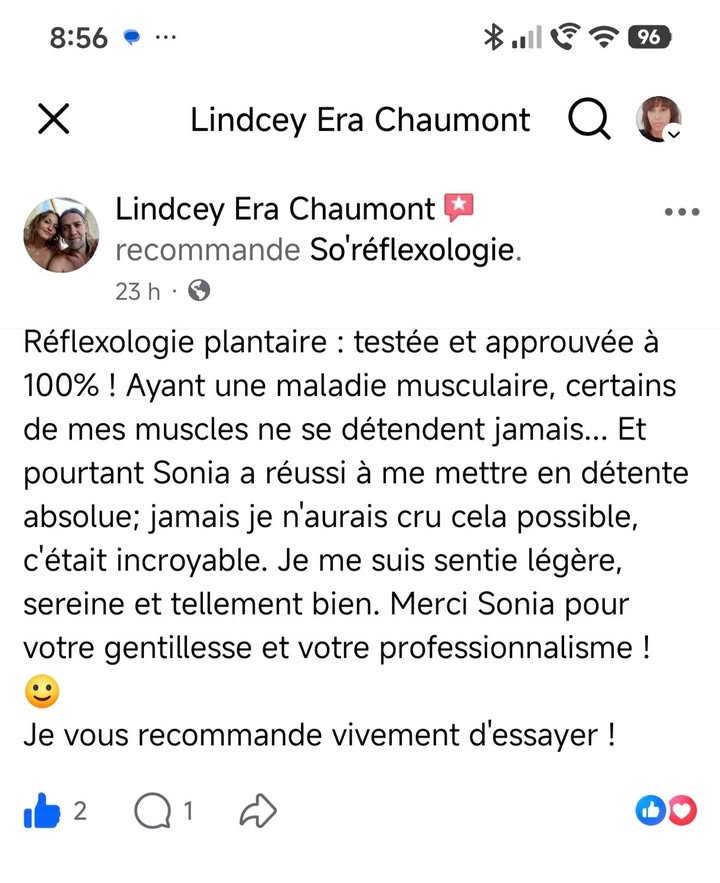Tap the blue thumbs-up reaction badge
720x883 pixels.
(651, 811)
